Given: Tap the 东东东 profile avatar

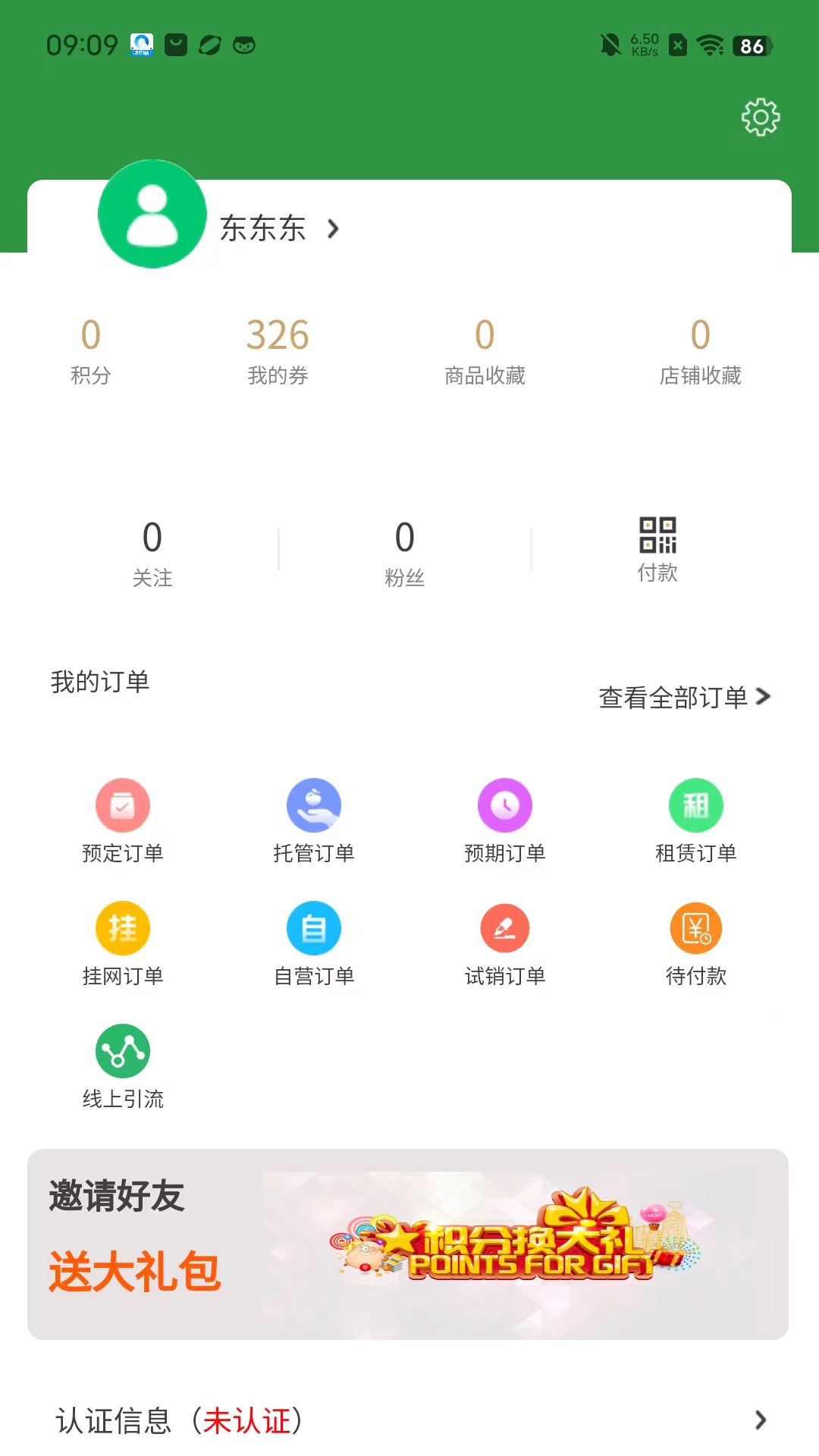Looking at the screenshot, I should (152, 215).
